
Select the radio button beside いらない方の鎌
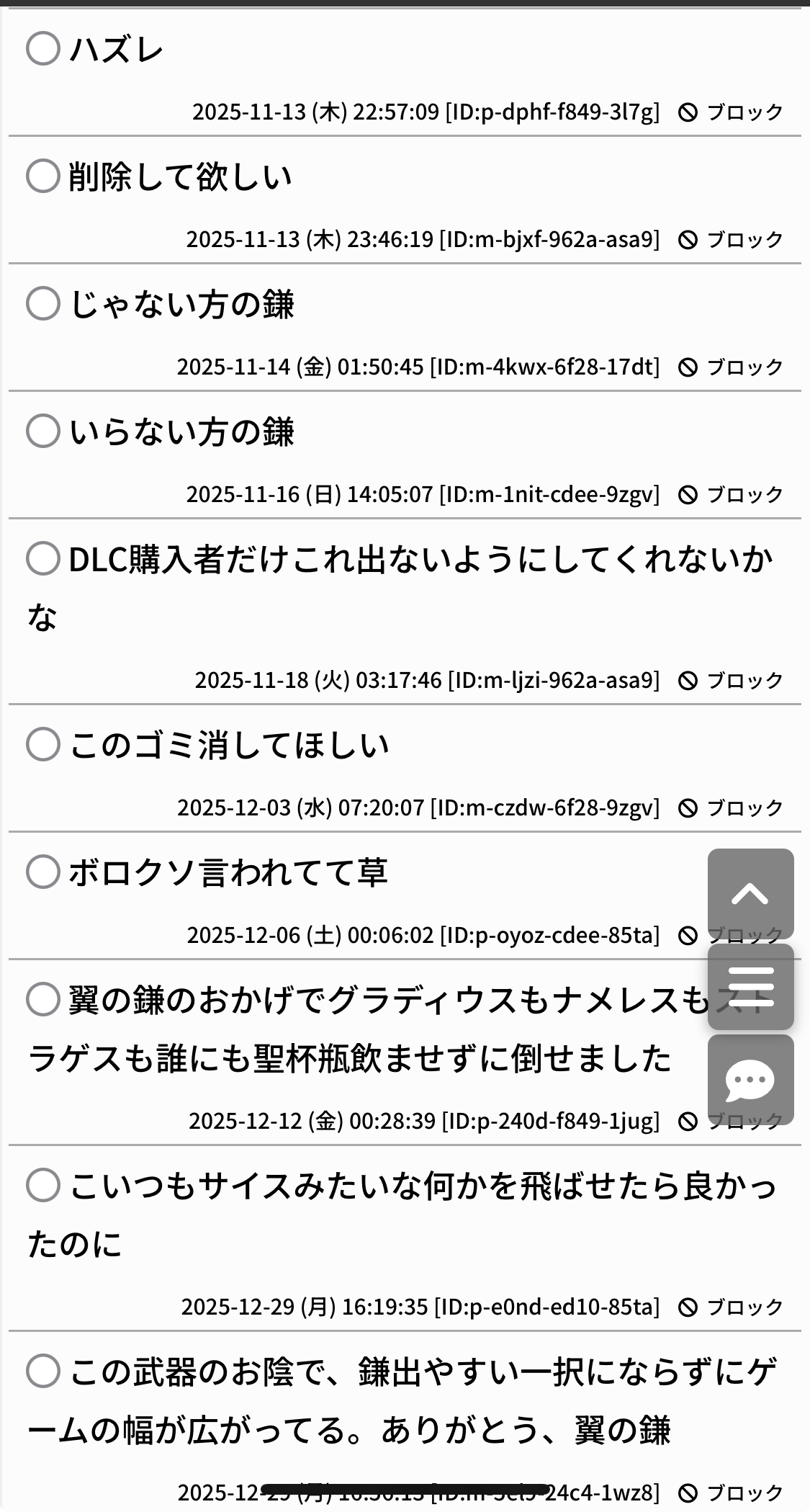pyautogui.click(x=43, y=431)
